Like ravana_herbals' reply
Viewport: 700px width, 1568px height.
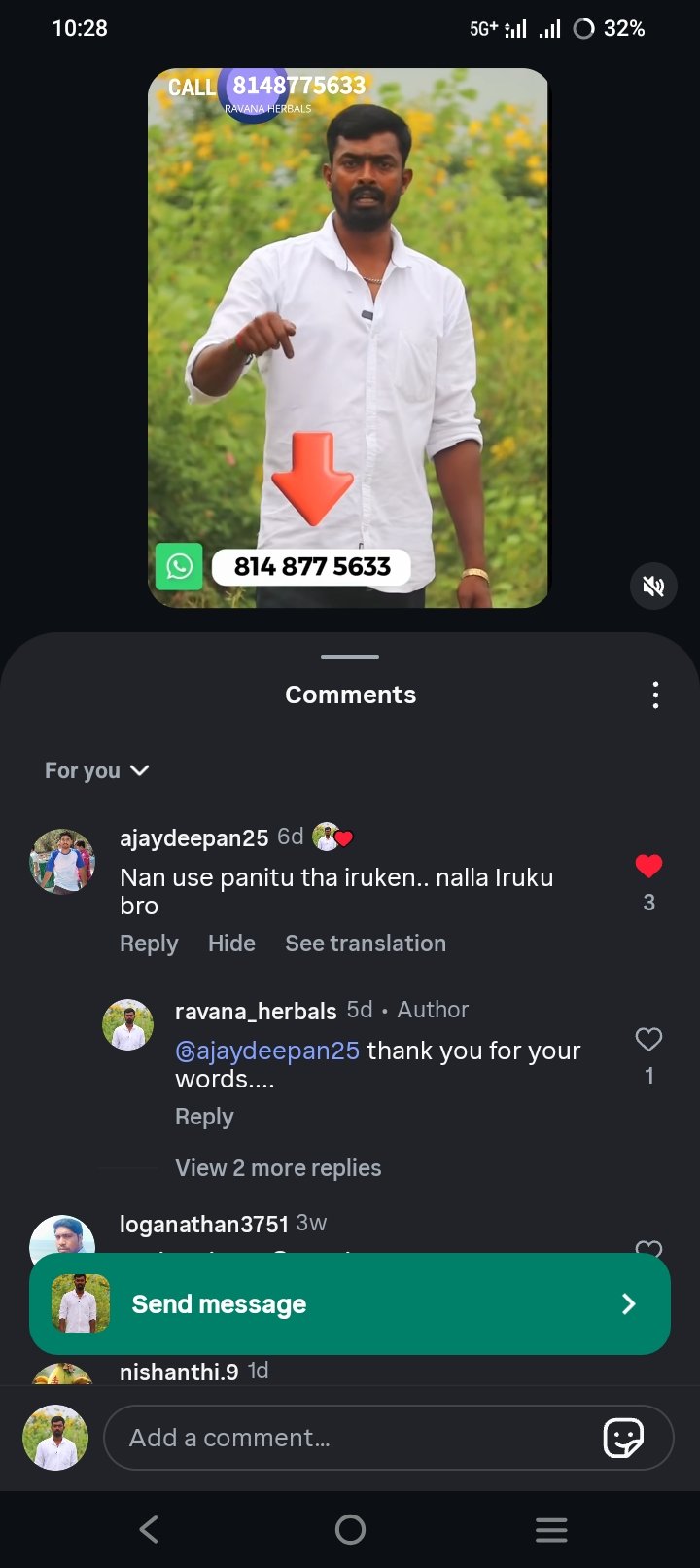(x=648, y=1040)
